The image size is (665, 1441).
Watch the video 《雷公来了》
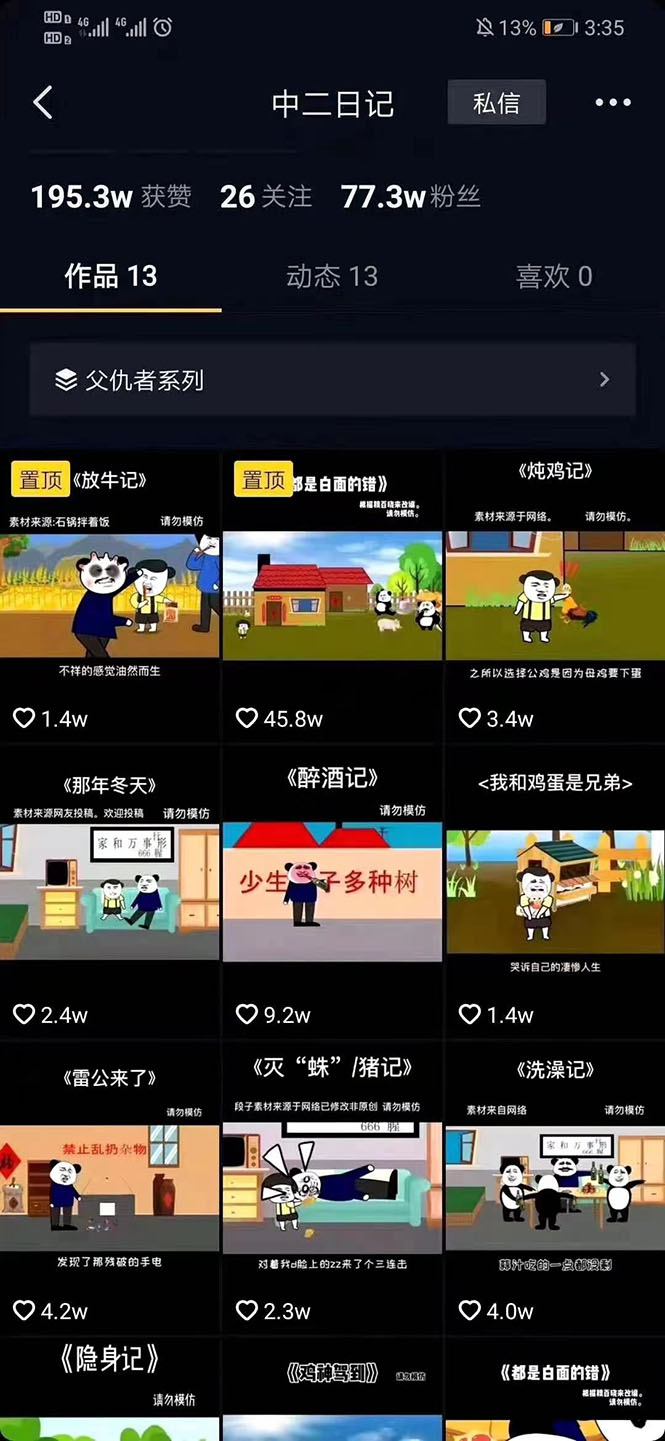click(x=109, y=1185)
